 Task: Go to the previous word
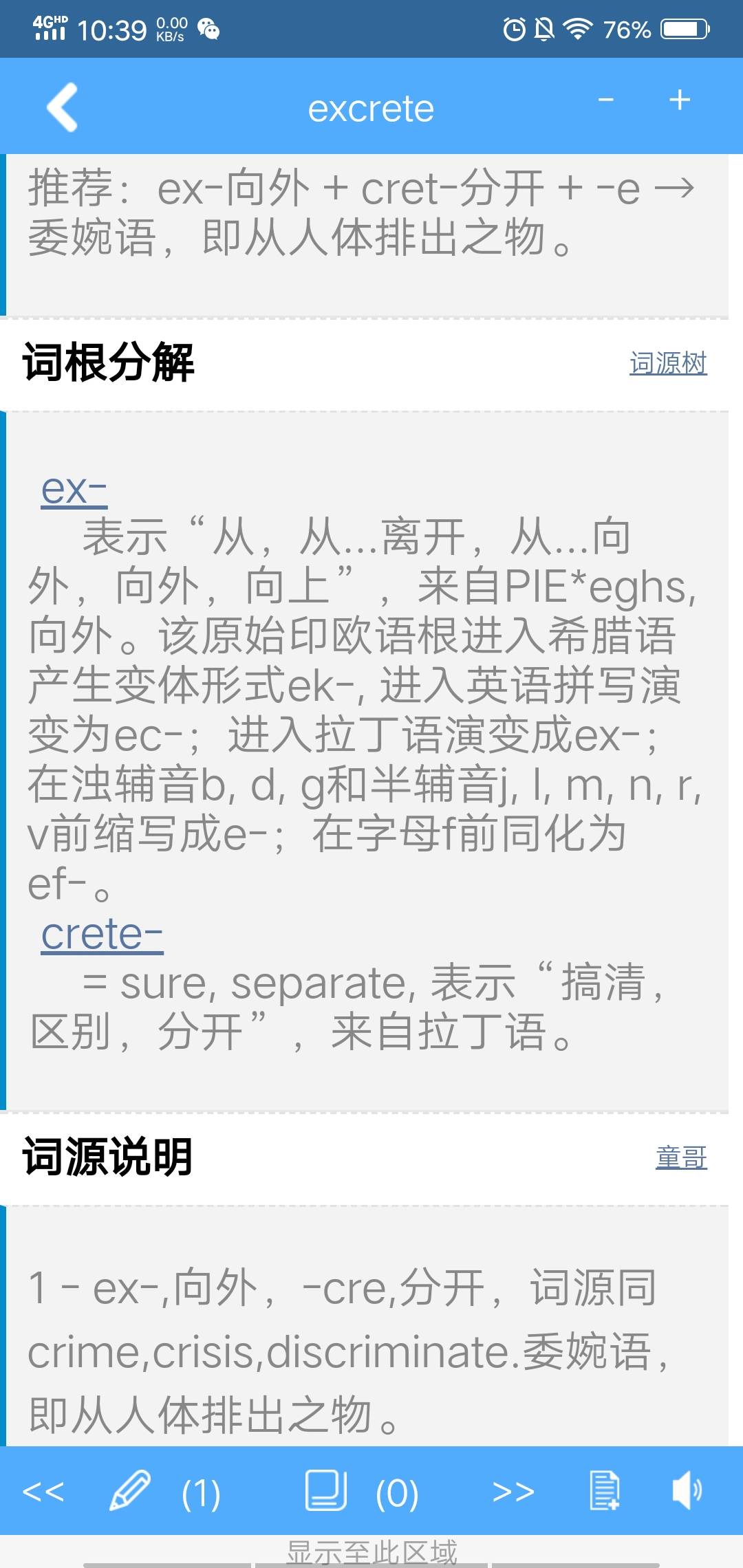pyautogui.click(x=43, y=1491)
